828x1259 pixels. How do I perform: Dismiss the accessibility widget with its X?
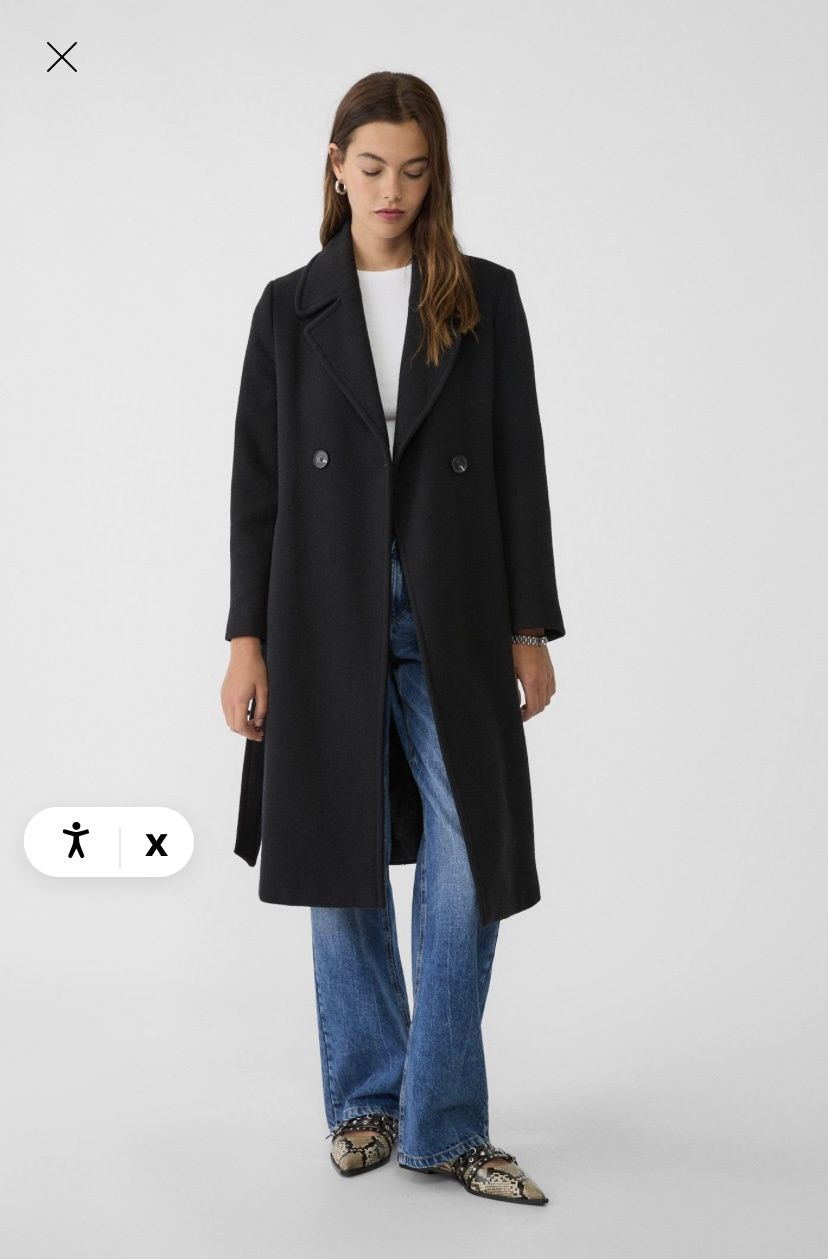pyautogui.click(x=156, y=845)
